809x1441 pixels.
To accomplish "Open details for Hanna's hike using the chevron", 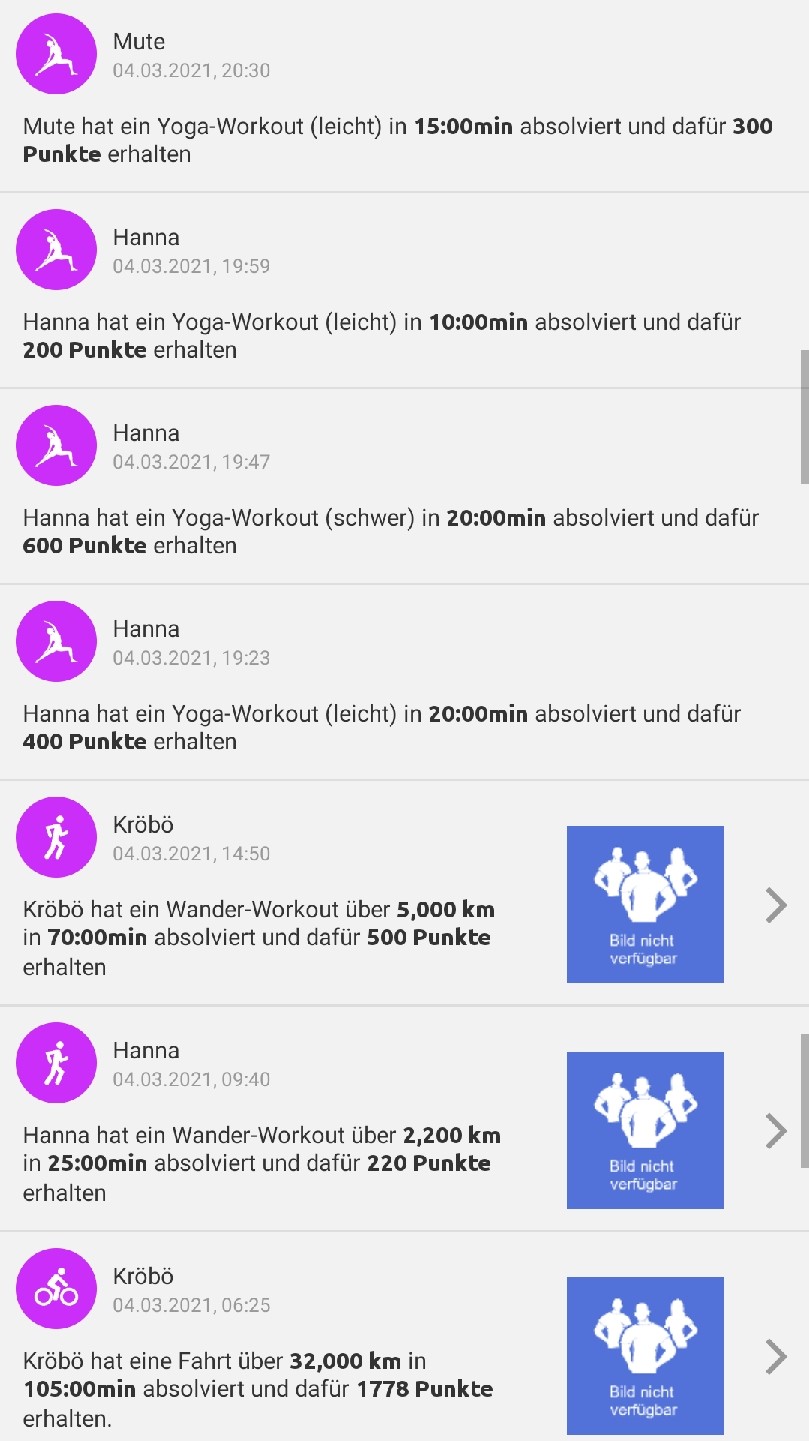I will [775, 1131].
